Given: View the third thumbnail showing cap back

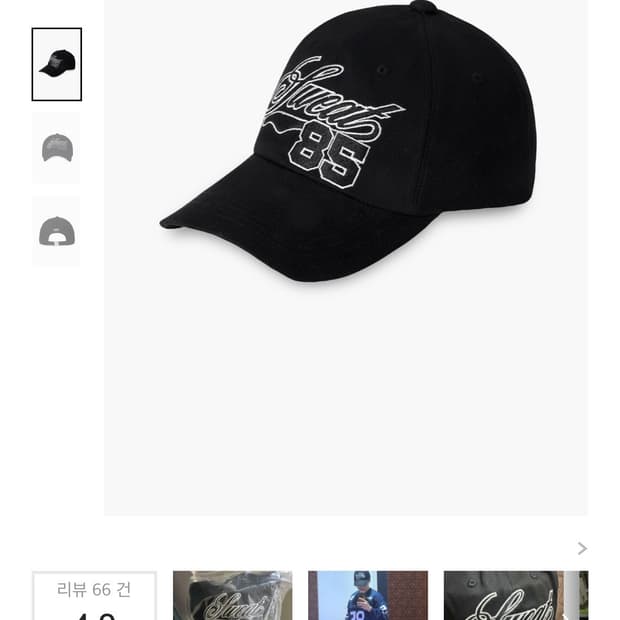Looking at the screenshot, I should (x=57, y=232).
